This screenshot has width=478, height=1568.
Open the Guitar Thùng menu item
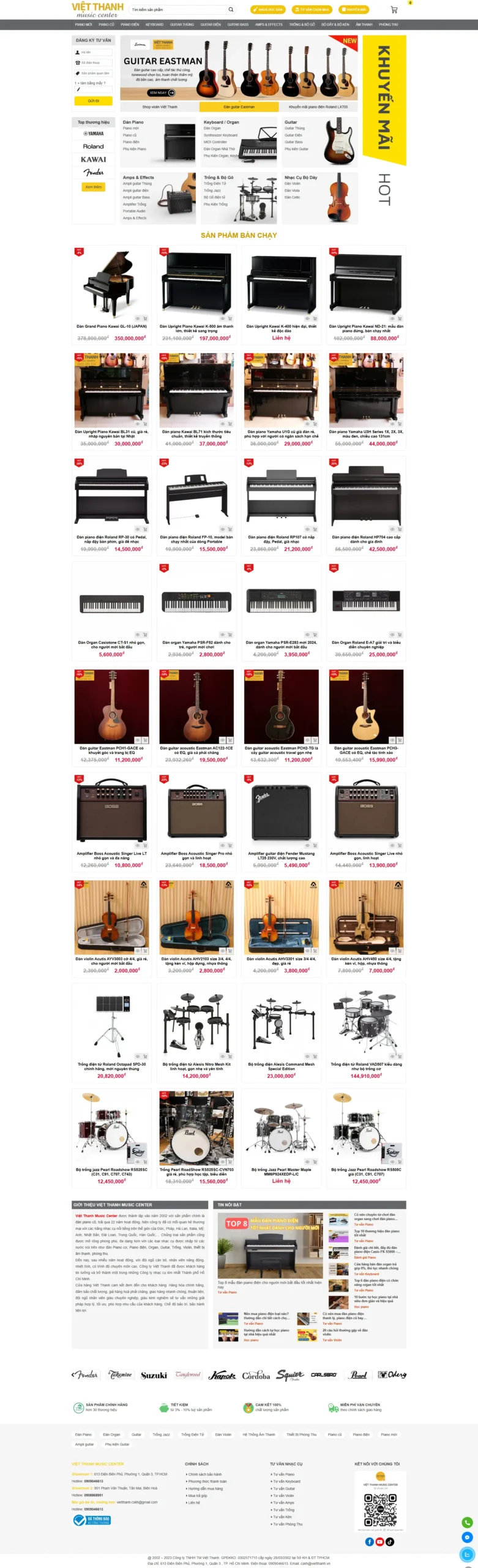coord(182,24)
